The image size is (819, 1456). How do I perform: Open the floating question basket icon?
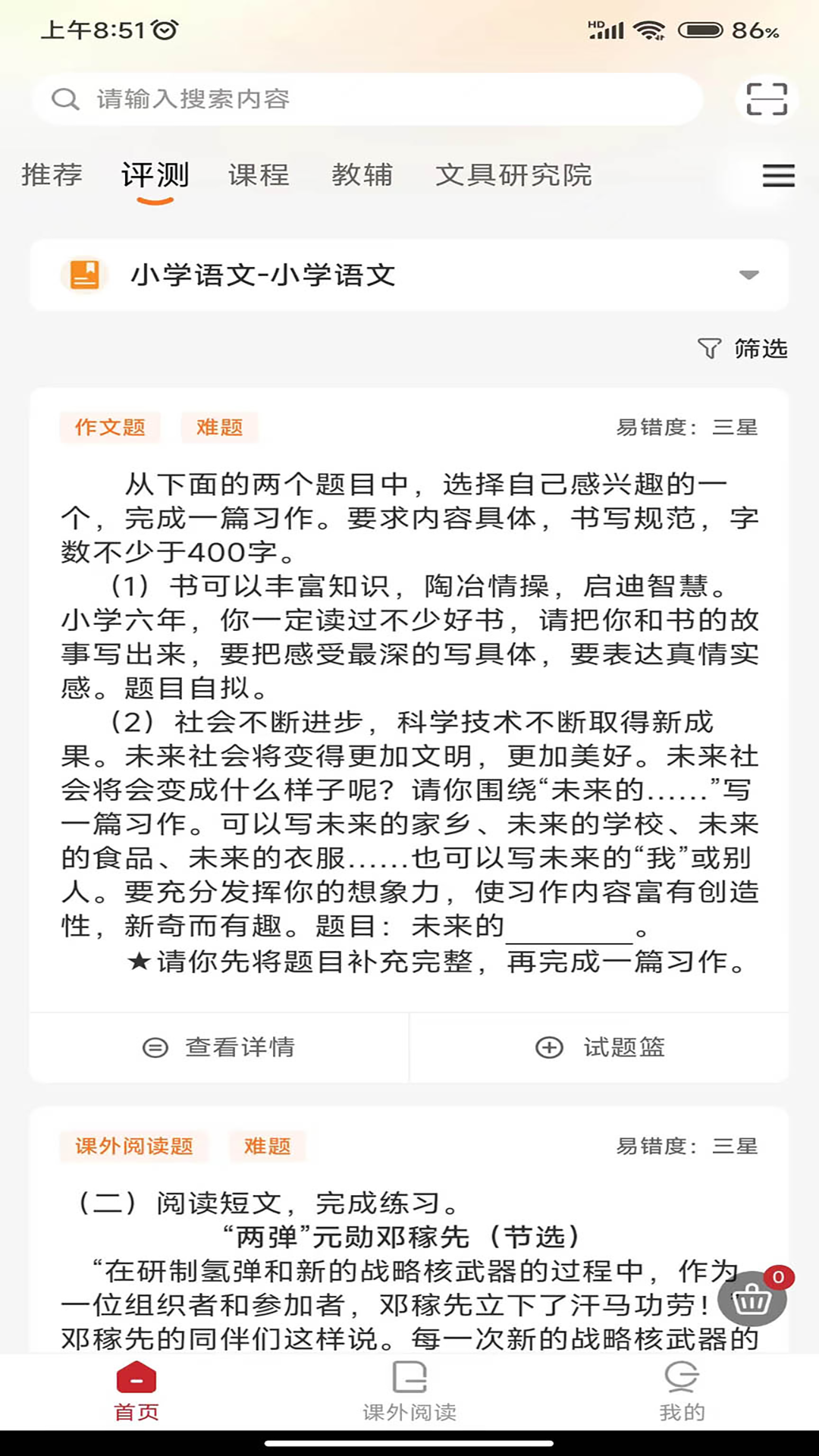(x=752, y=1299)
